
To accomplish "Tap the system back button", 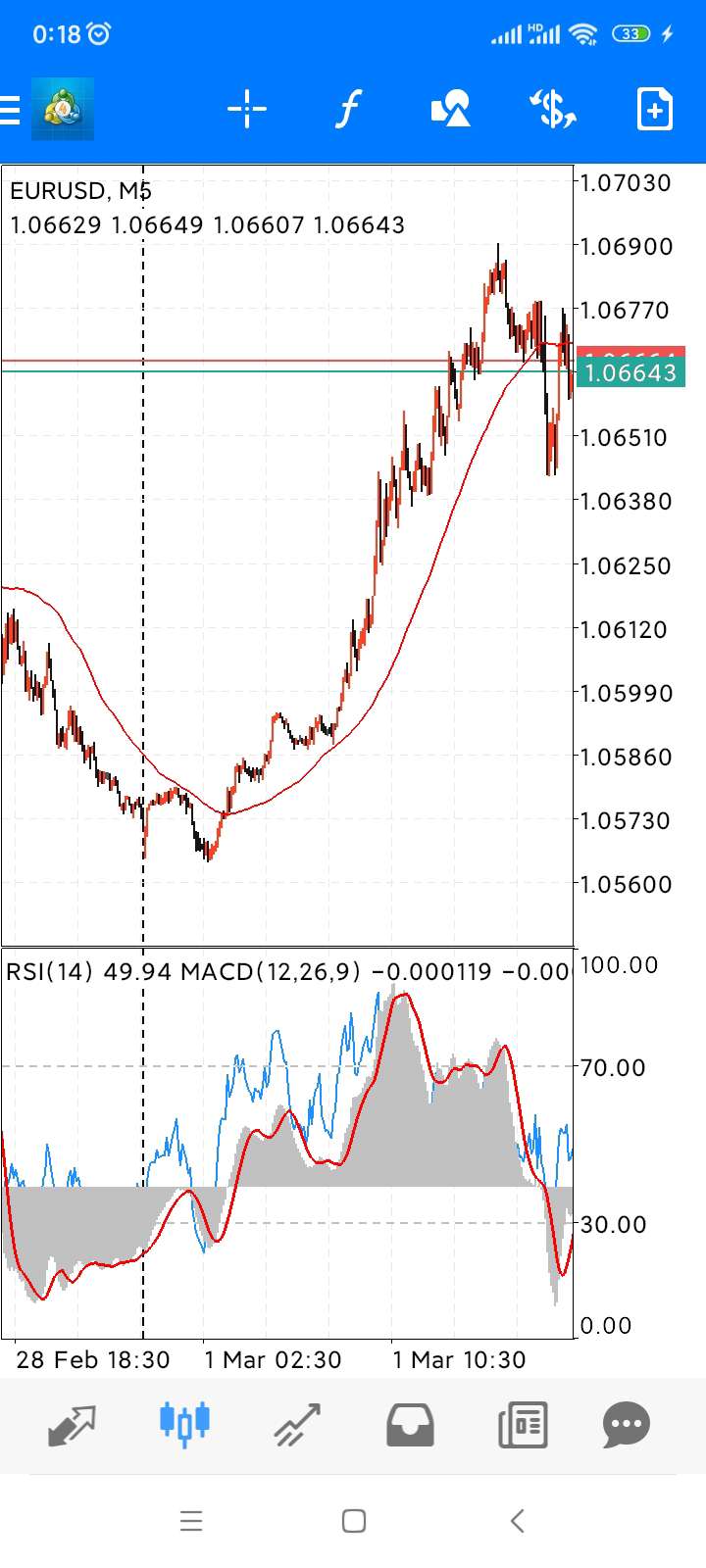I will (x=518, y=1521).
